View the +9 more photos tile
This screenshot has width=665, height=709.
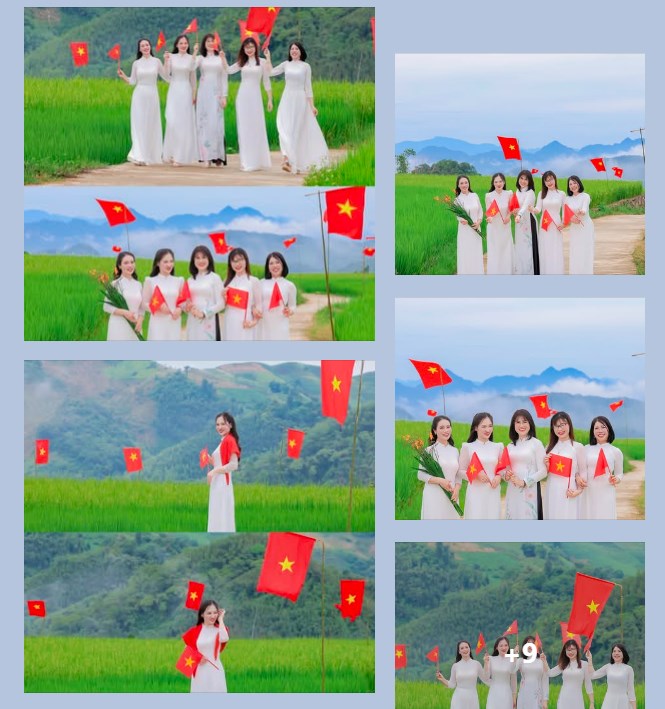tap(519, 626)
